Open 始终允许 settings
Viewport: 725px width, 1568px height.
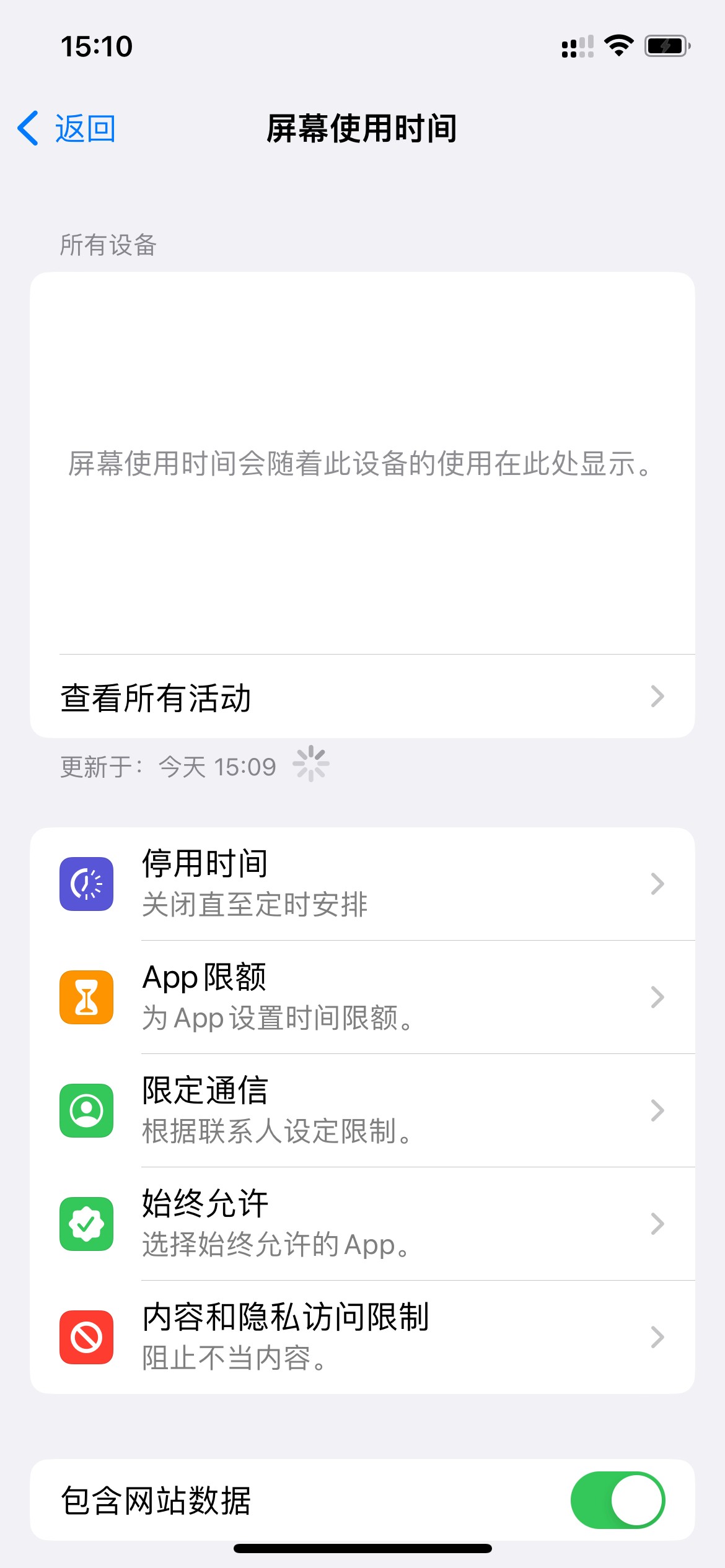pos(362,1224)
